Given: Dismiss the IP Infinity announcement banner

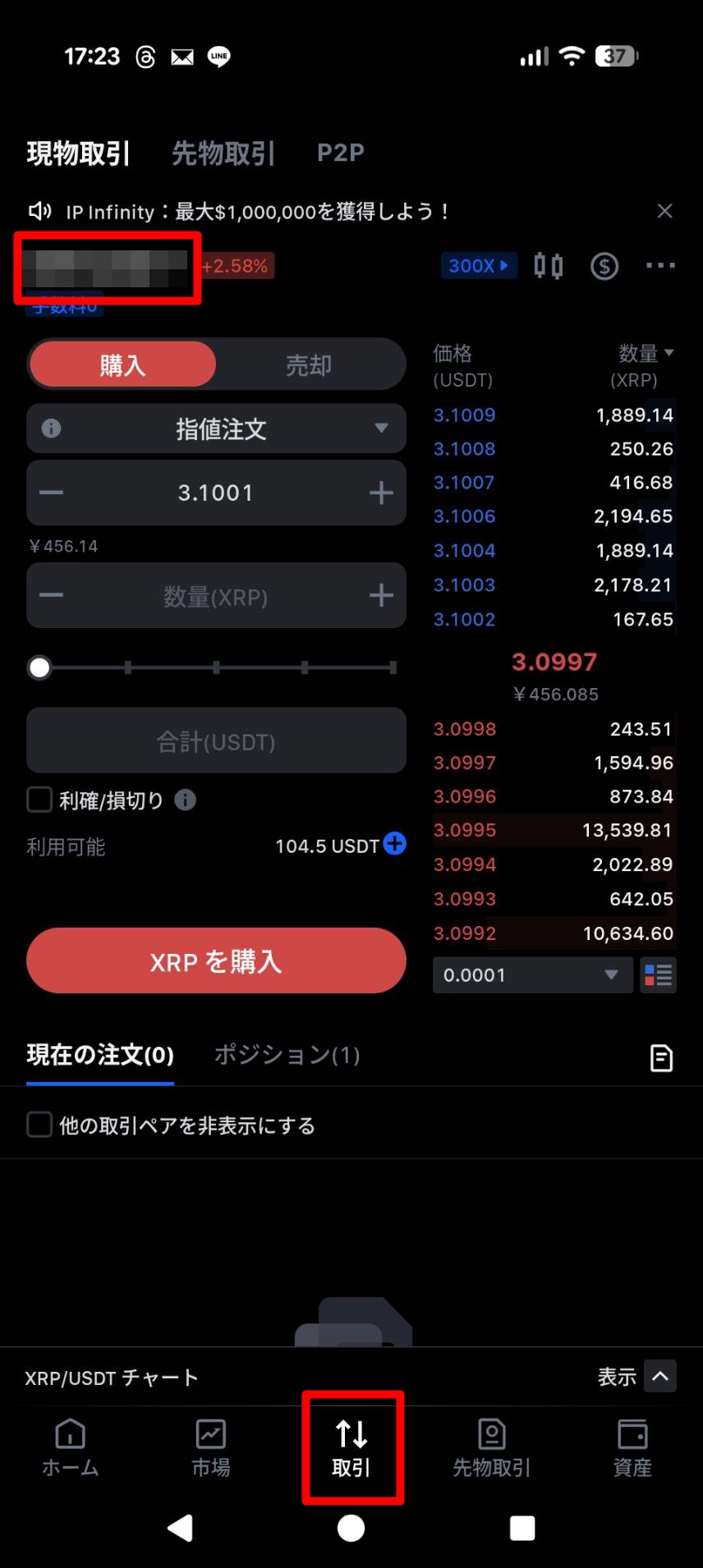Looking at the screenshot, I should point(664,212).
